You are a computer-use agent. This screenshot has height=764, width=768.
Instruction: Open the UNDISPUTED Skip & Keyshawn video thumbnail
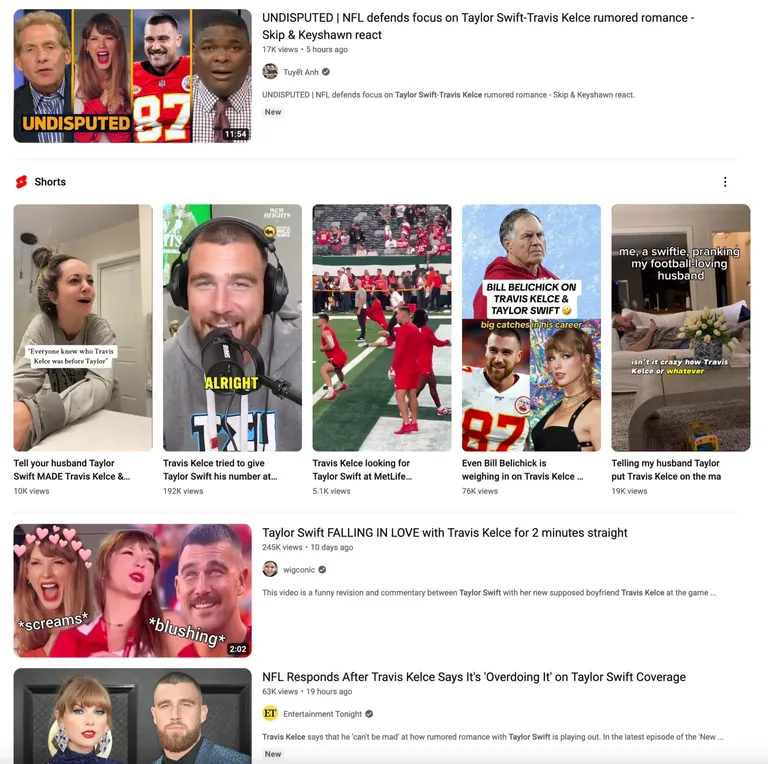tap(132, 76)
